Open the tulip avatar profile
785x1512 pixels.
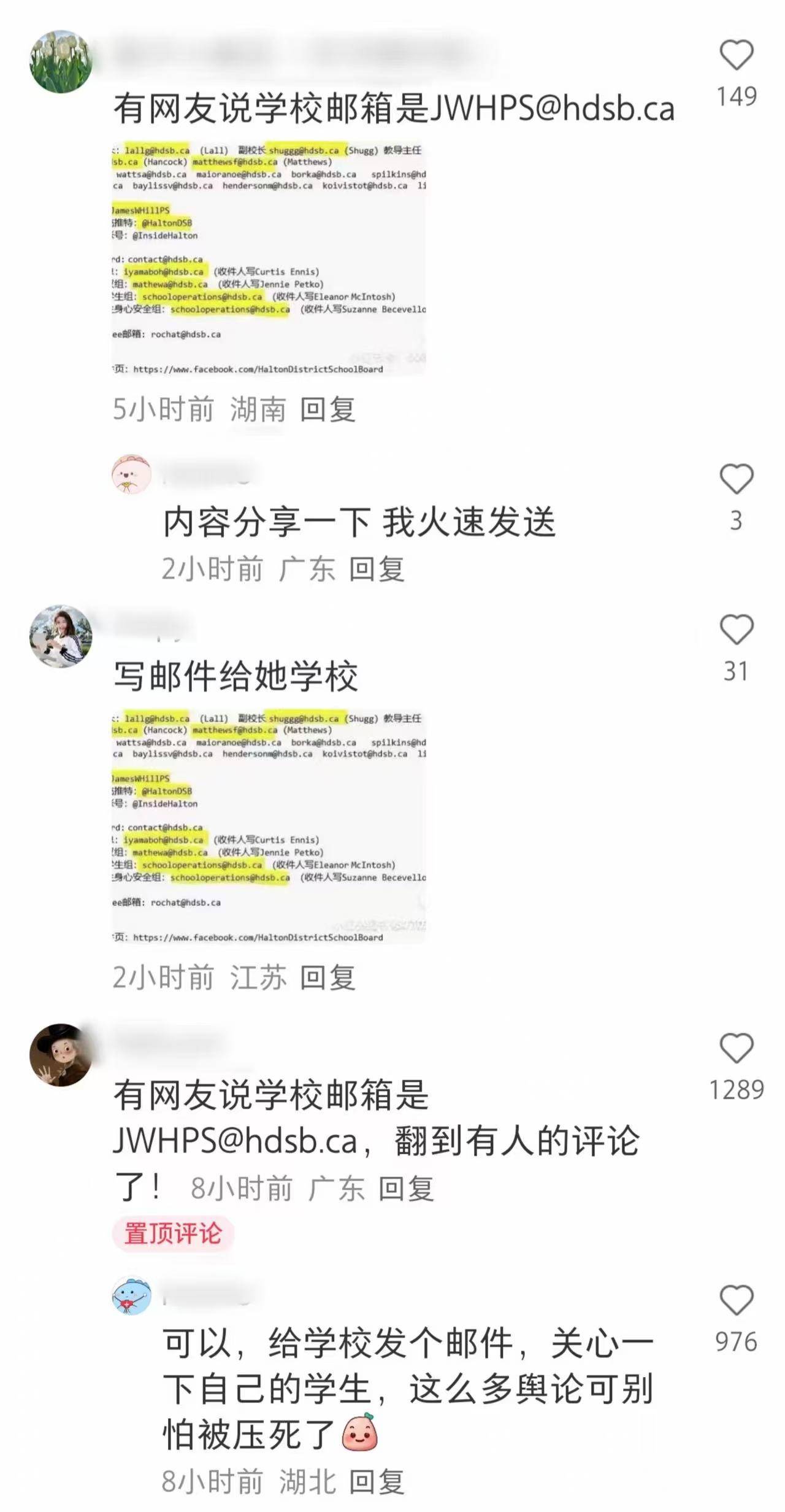pos(61,61)
